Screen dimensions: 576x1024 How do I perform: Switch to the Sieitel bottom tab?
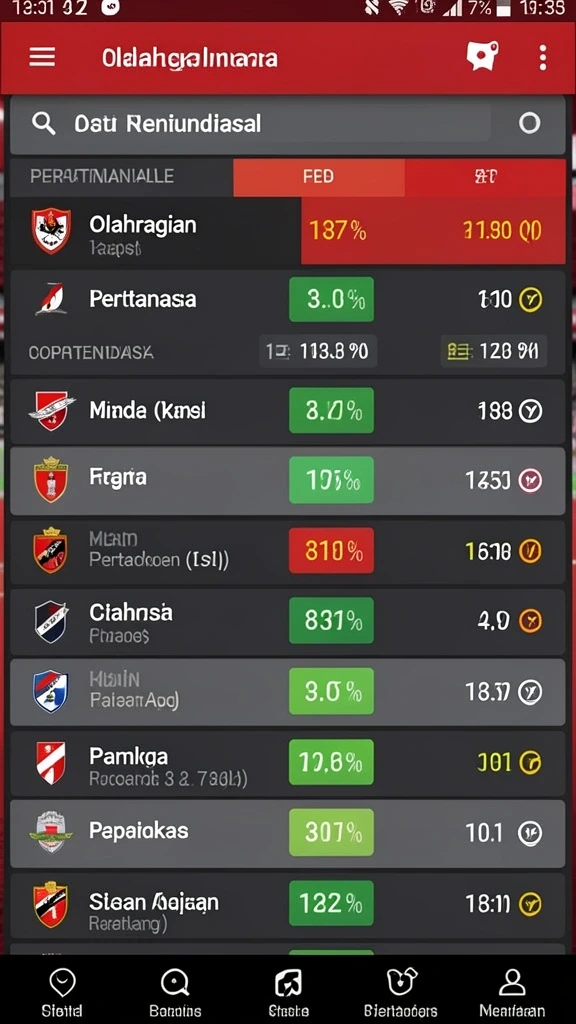pyautogui.click(x=62, y=992)
